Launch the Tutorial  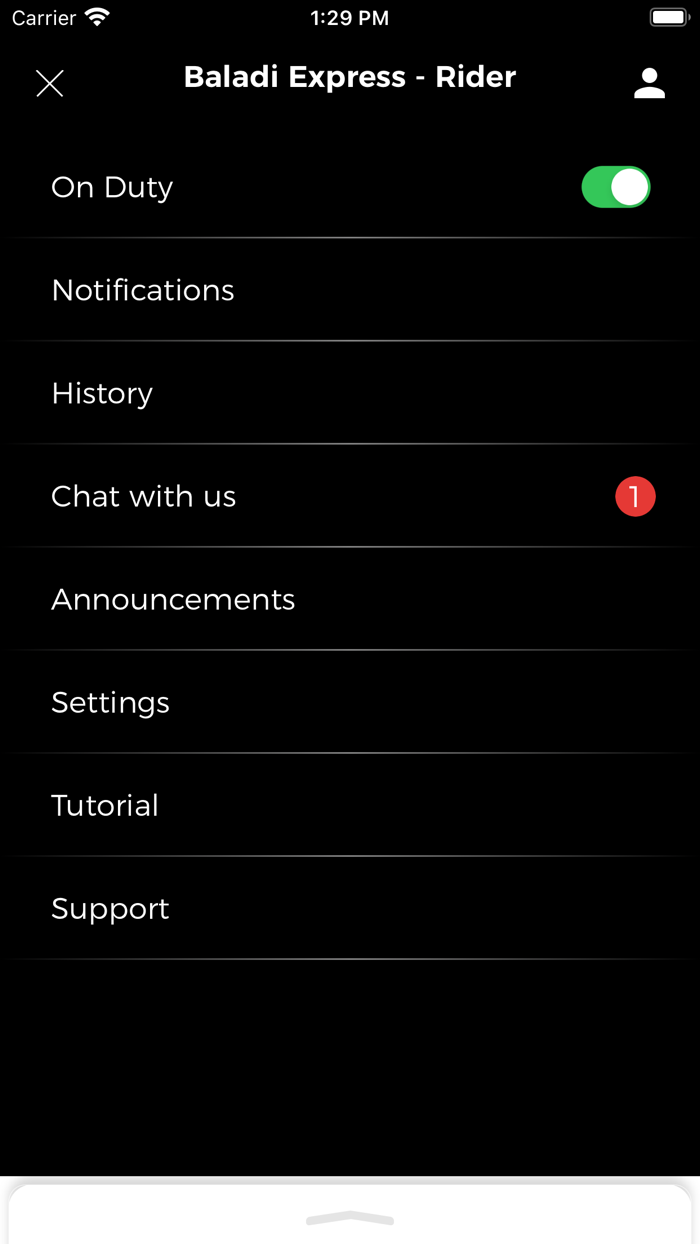tap(105, 805)
